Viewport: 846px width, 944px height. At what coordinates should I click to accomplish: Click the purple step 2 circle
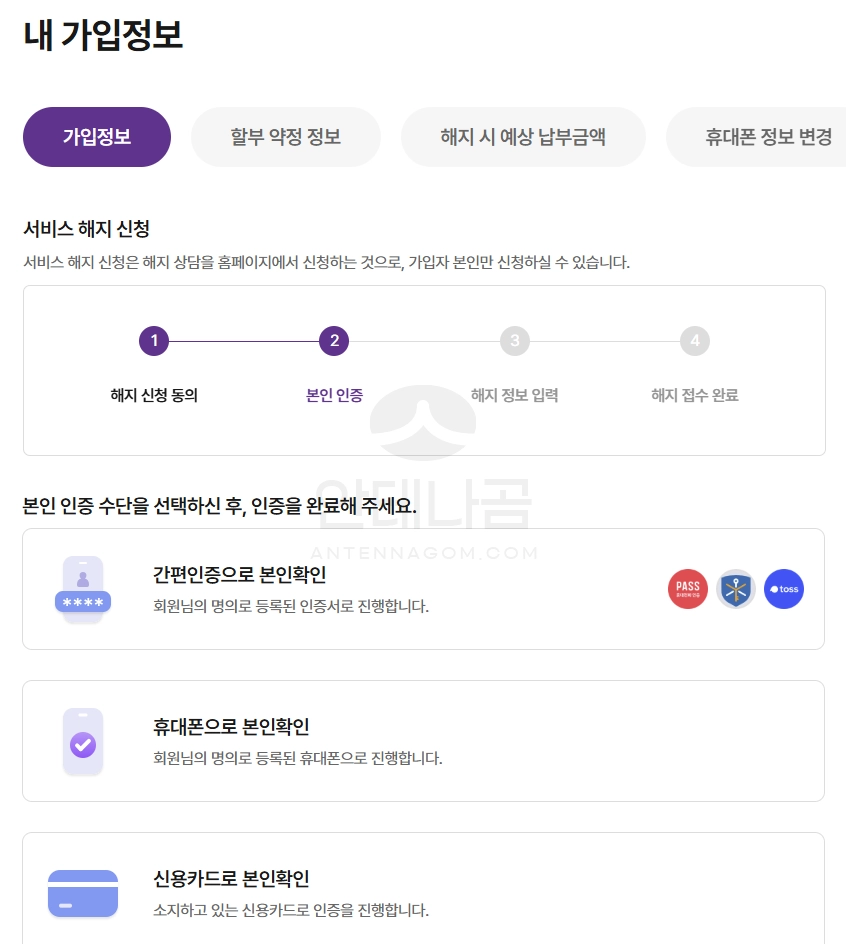coord(334,341)
